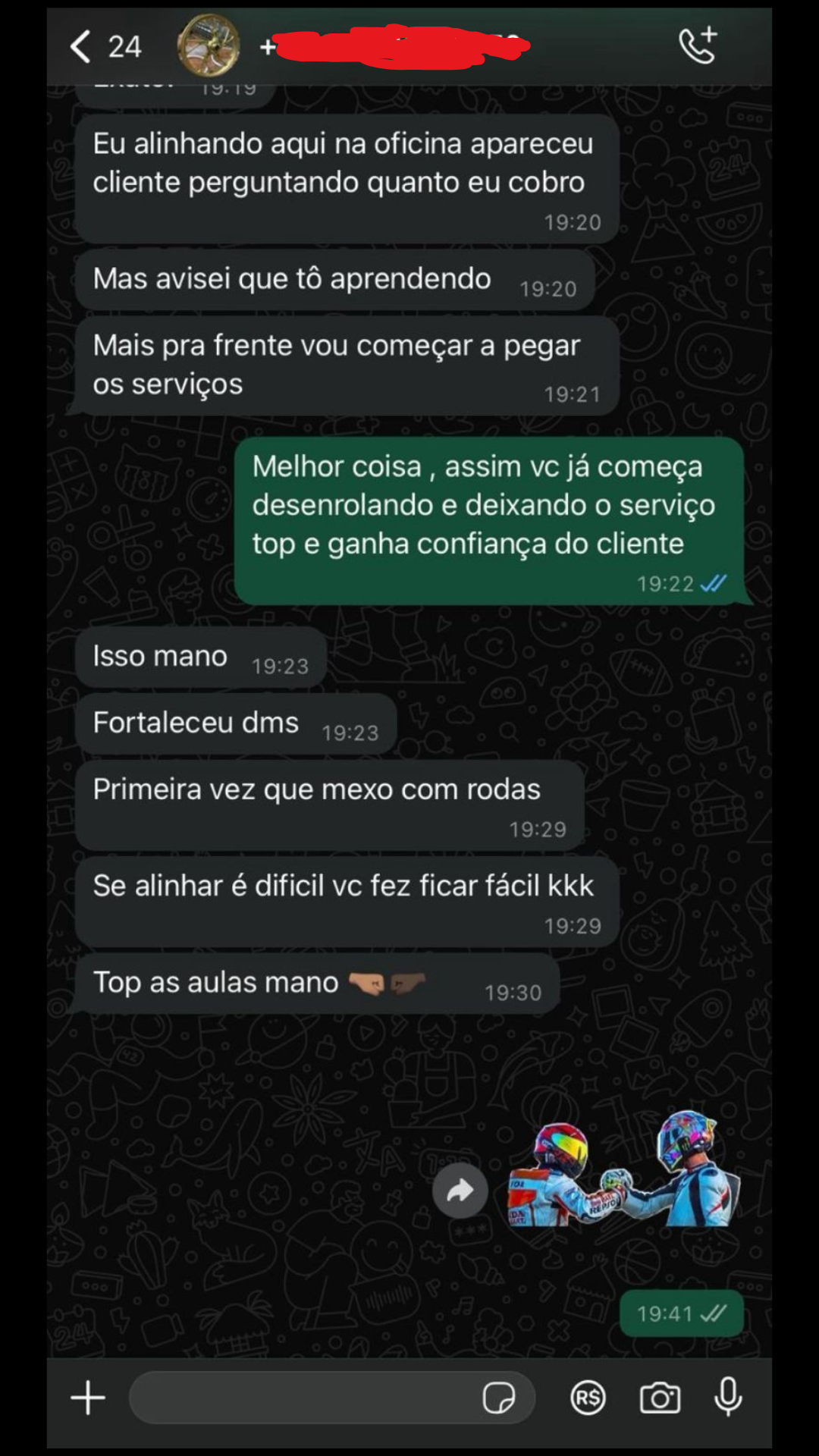Tap the message input field

click(x=303, y=1398)
